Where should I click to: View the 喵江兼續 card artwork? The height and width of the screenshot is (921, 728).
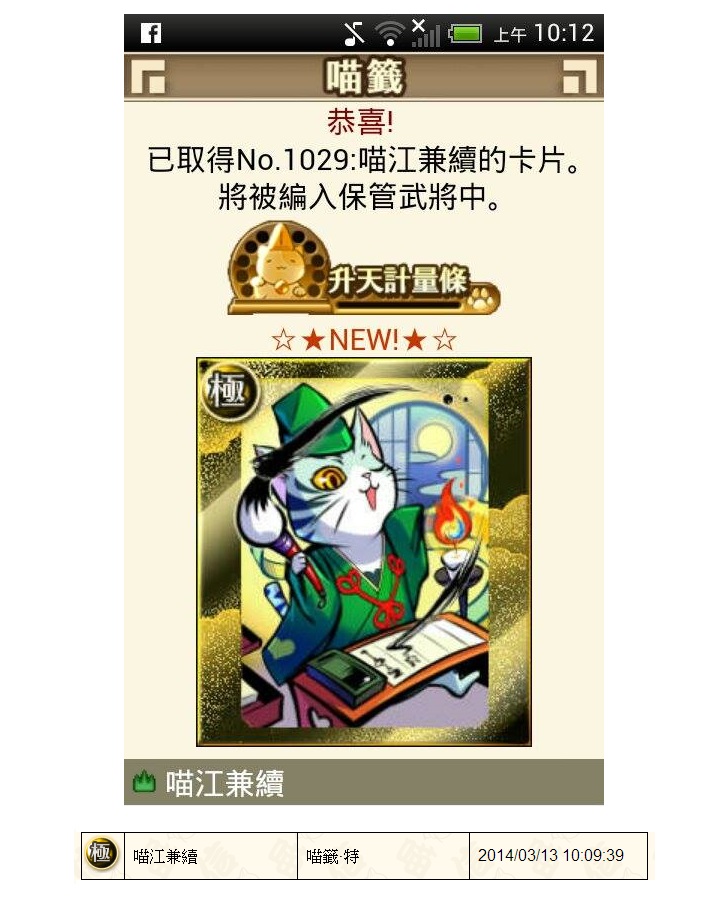[x=363, y=552]
